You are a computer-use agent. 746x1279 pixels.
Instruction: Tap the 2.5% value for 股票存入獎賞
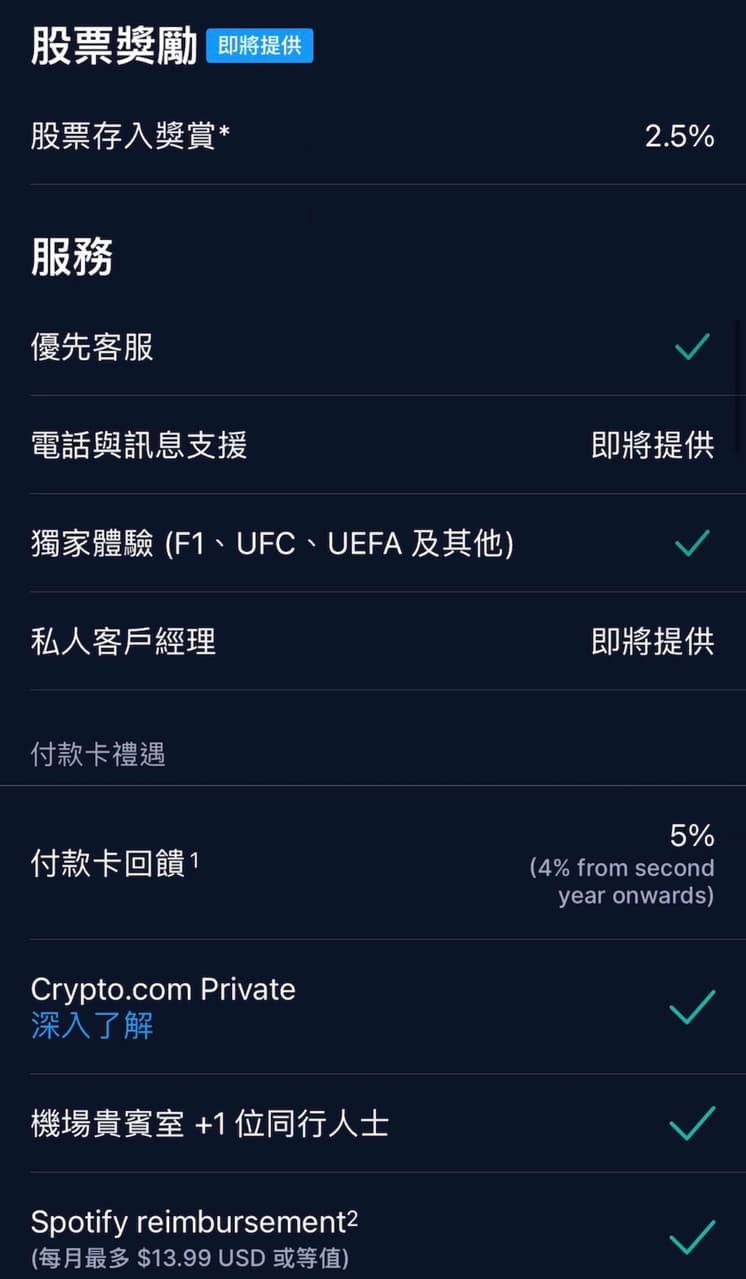679,138
